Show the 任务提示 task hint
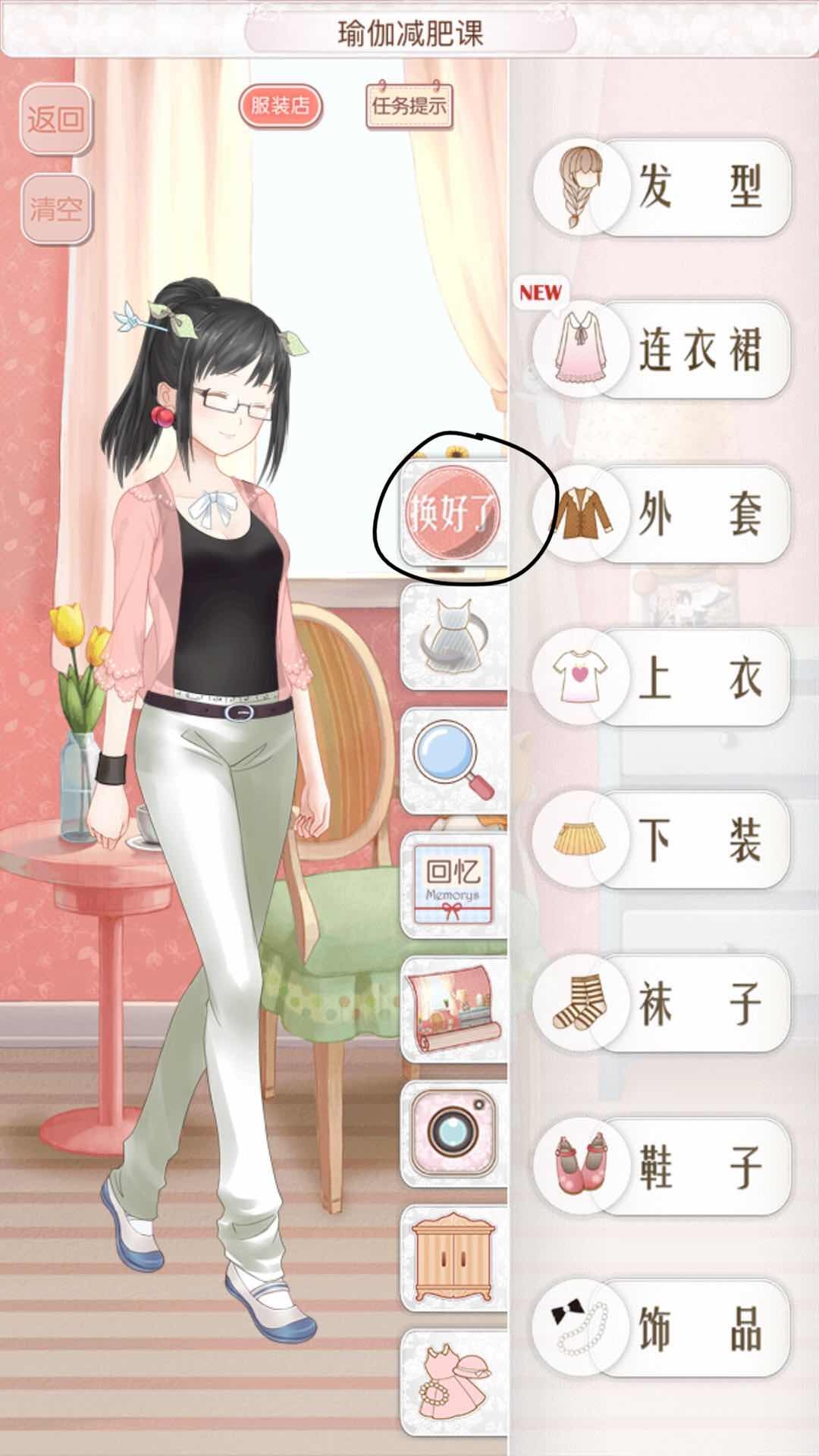Screen dimensions: 819x1456 (x=409, y=106)
